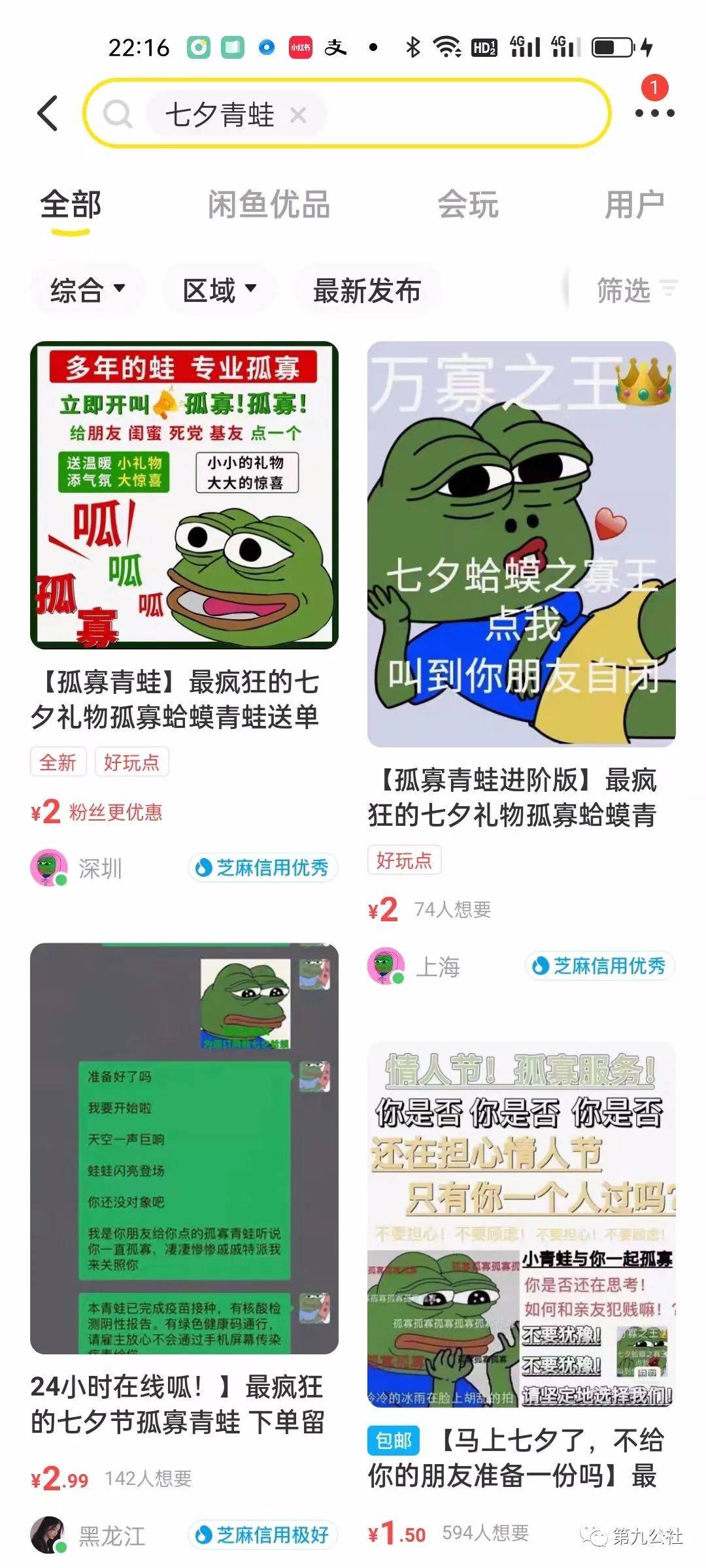Expand the 综合 sort dropdown
706x1568 pixels.
pyautogui.click(x=87, y=290)
